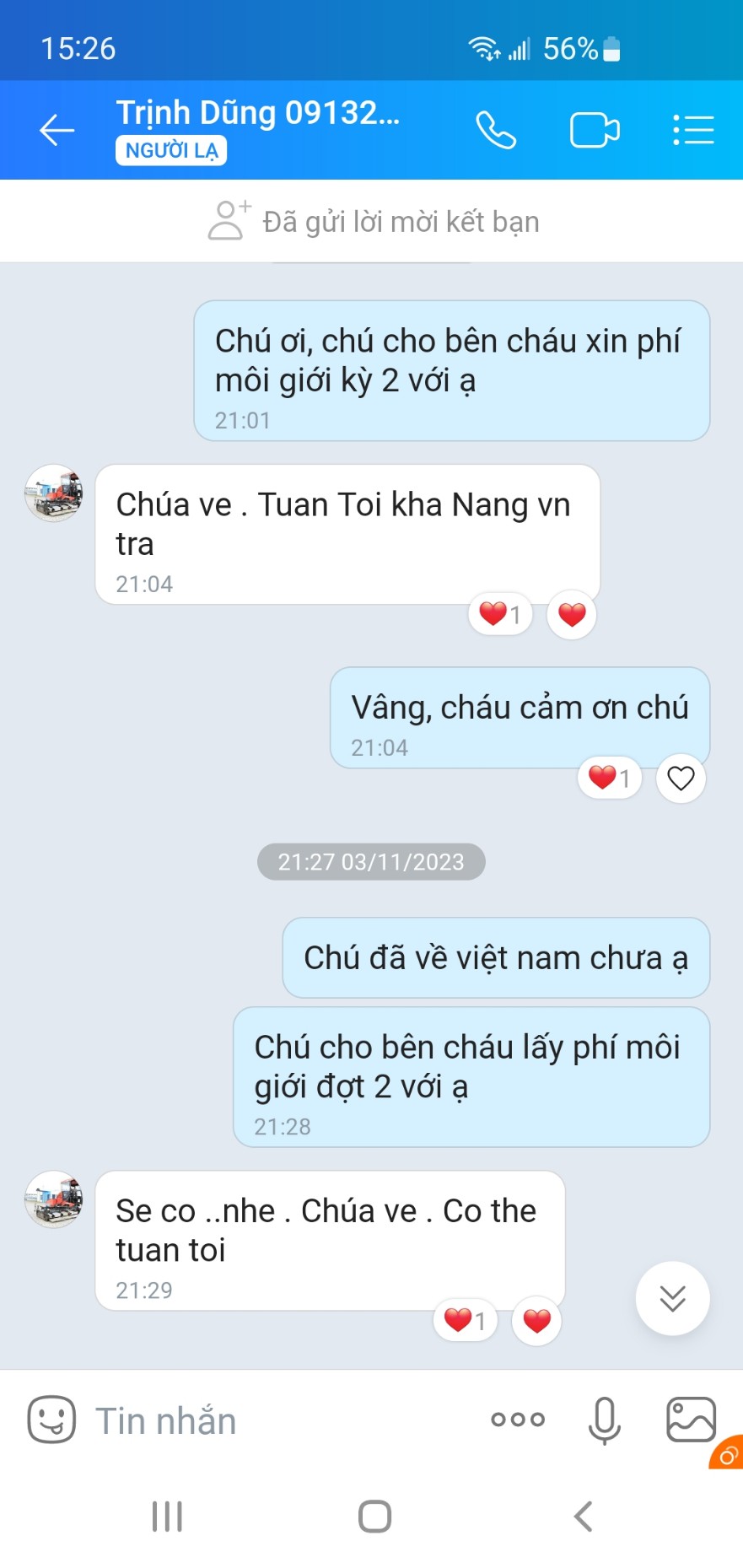
Task: Heart the 'Se co ..nhe' message
Action: (x=536, y=1320)
